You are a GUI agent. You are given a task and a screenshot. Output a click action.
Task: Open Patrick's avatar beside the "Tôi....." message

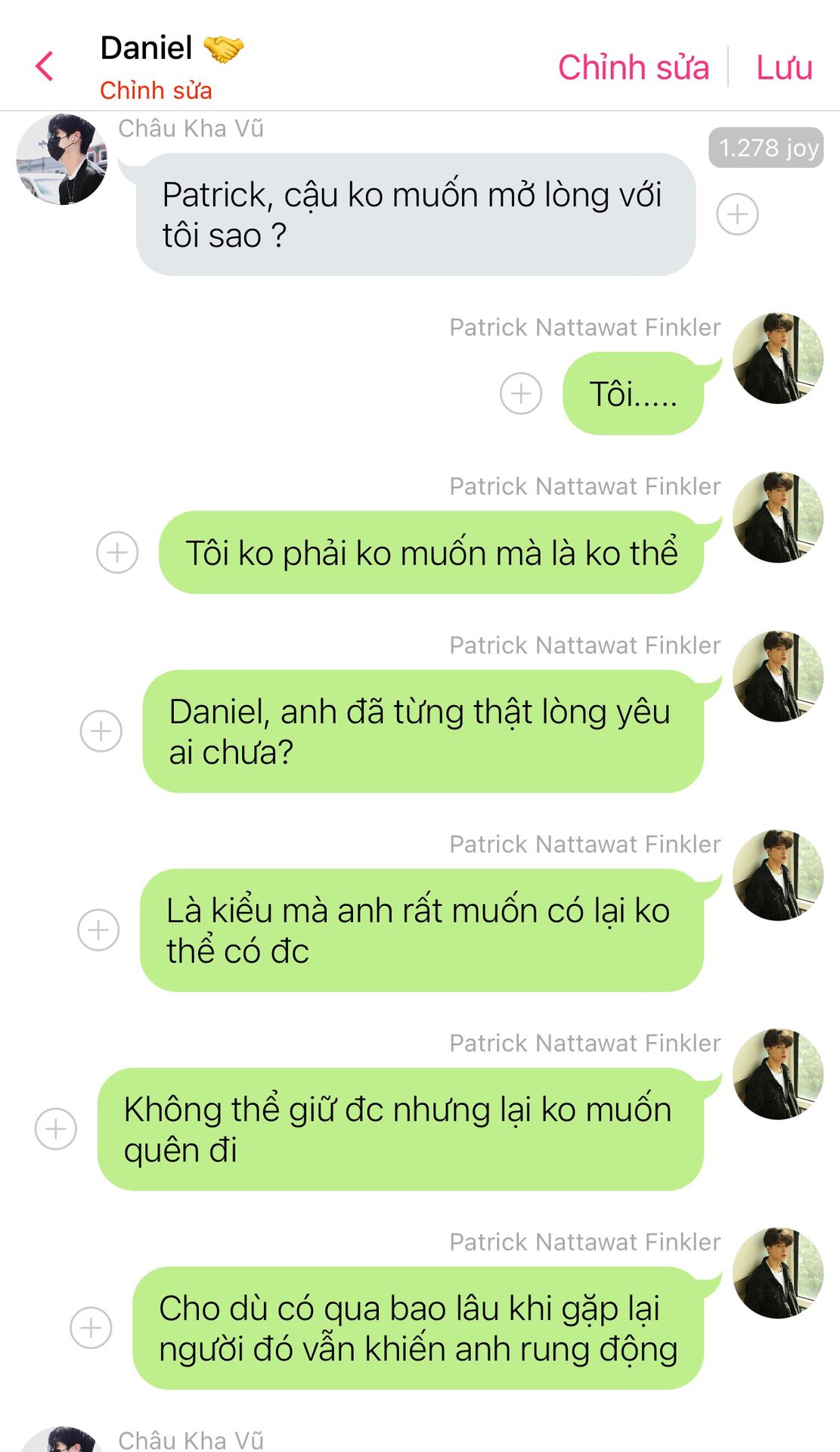tap(778, 358)
